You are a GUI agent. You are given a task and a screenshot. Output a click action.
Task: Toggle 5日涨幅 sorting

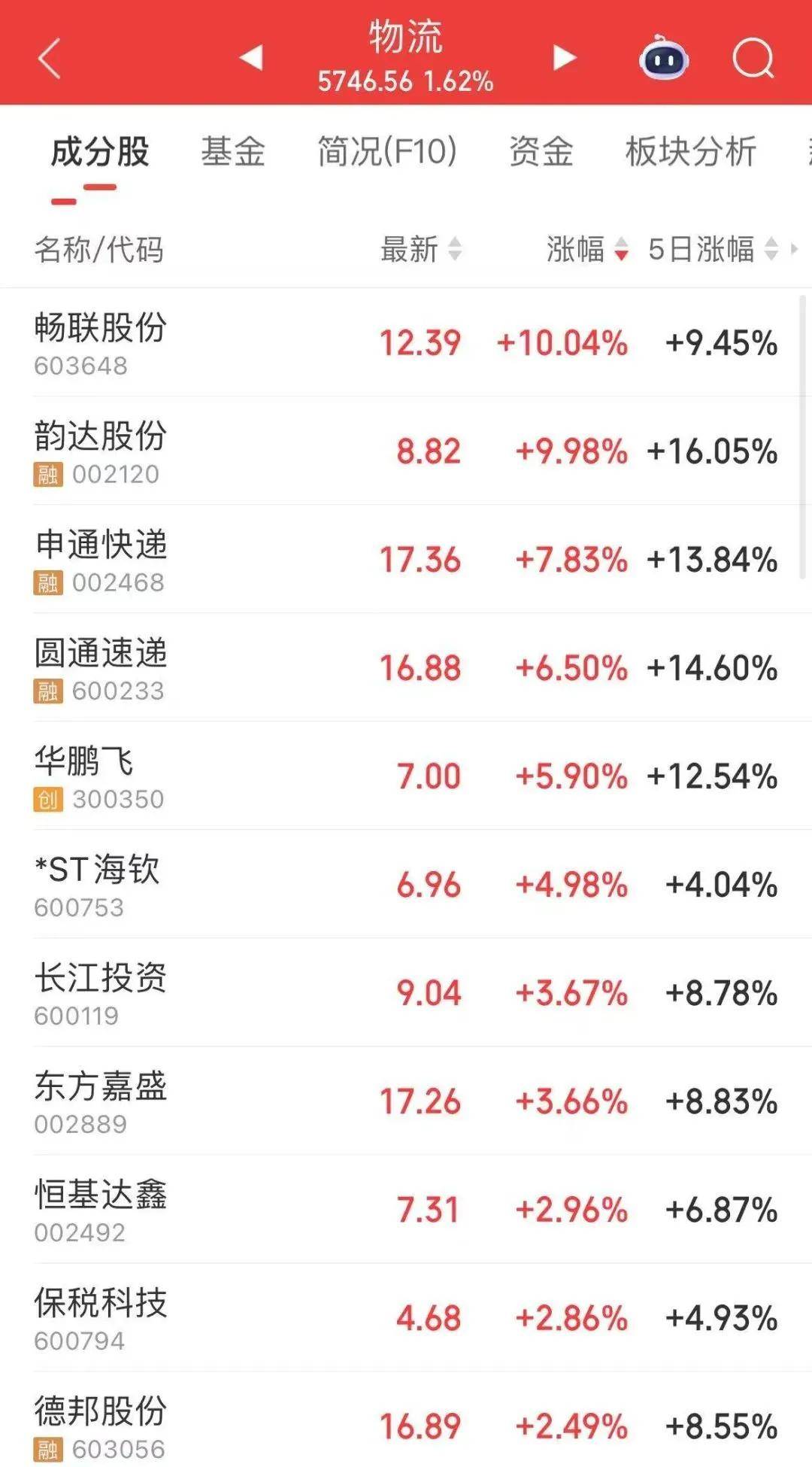pos(699,251)
